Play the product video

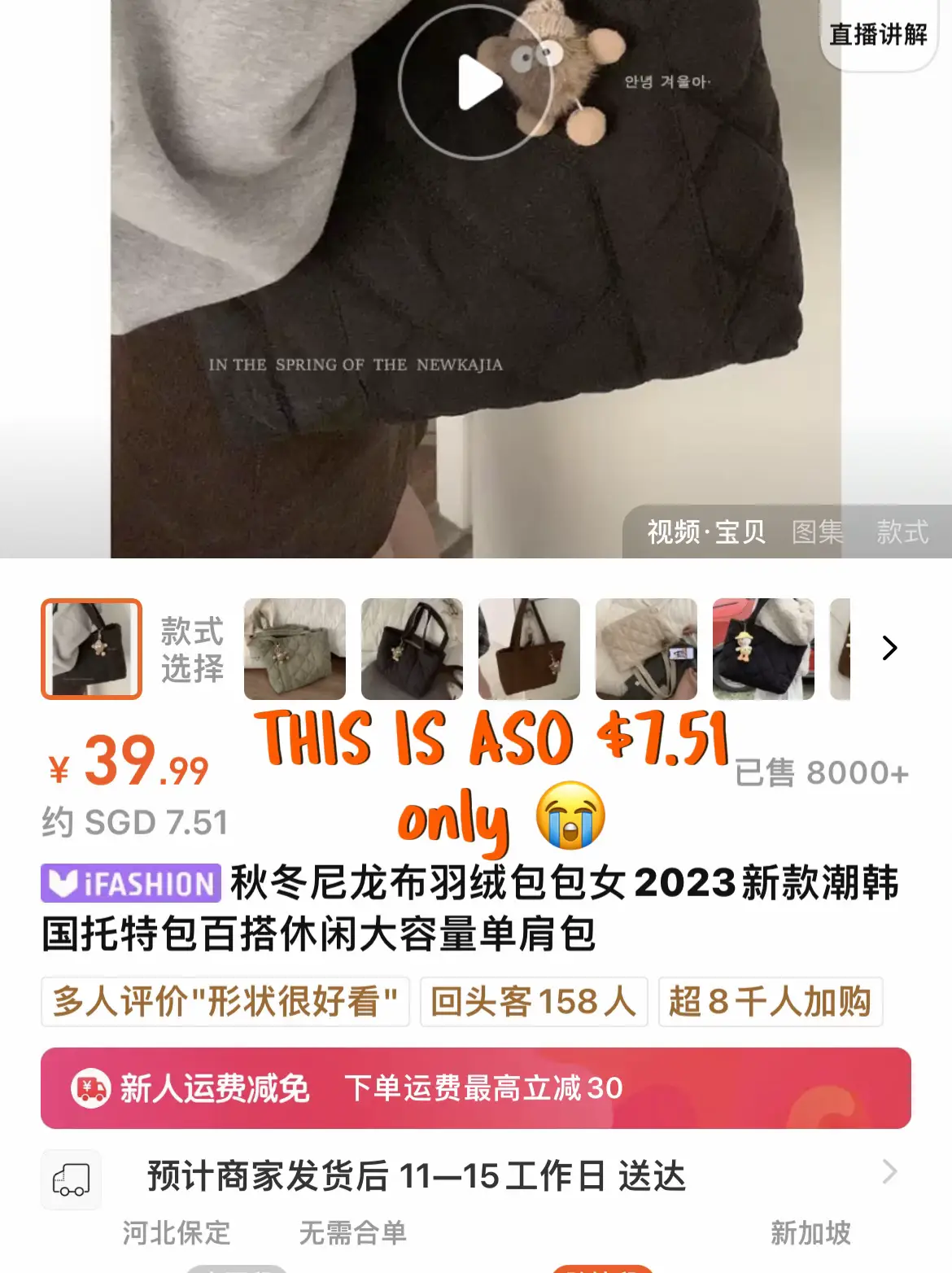[478, 82]
